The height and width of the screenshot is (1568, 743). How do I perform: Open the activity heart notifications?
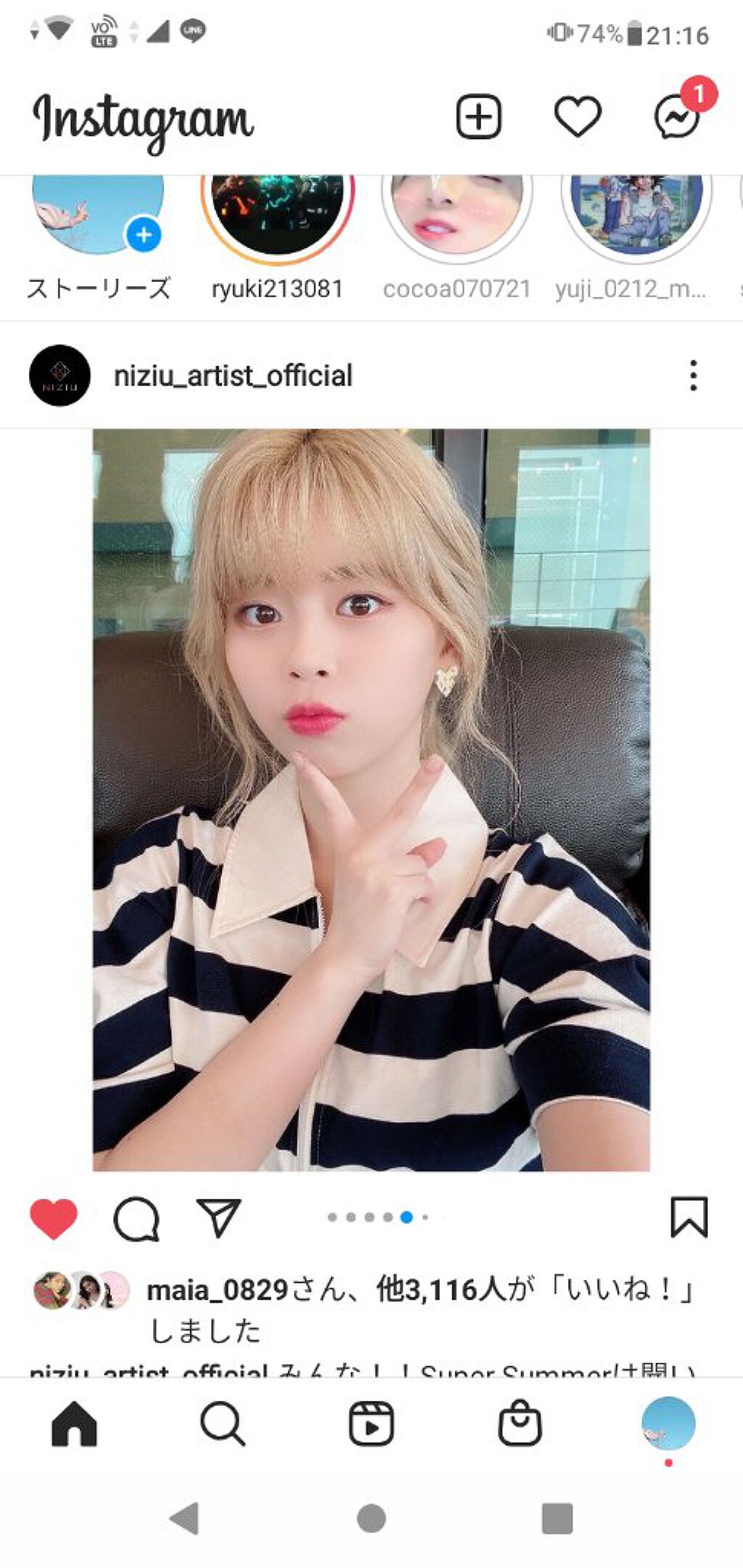578,116
